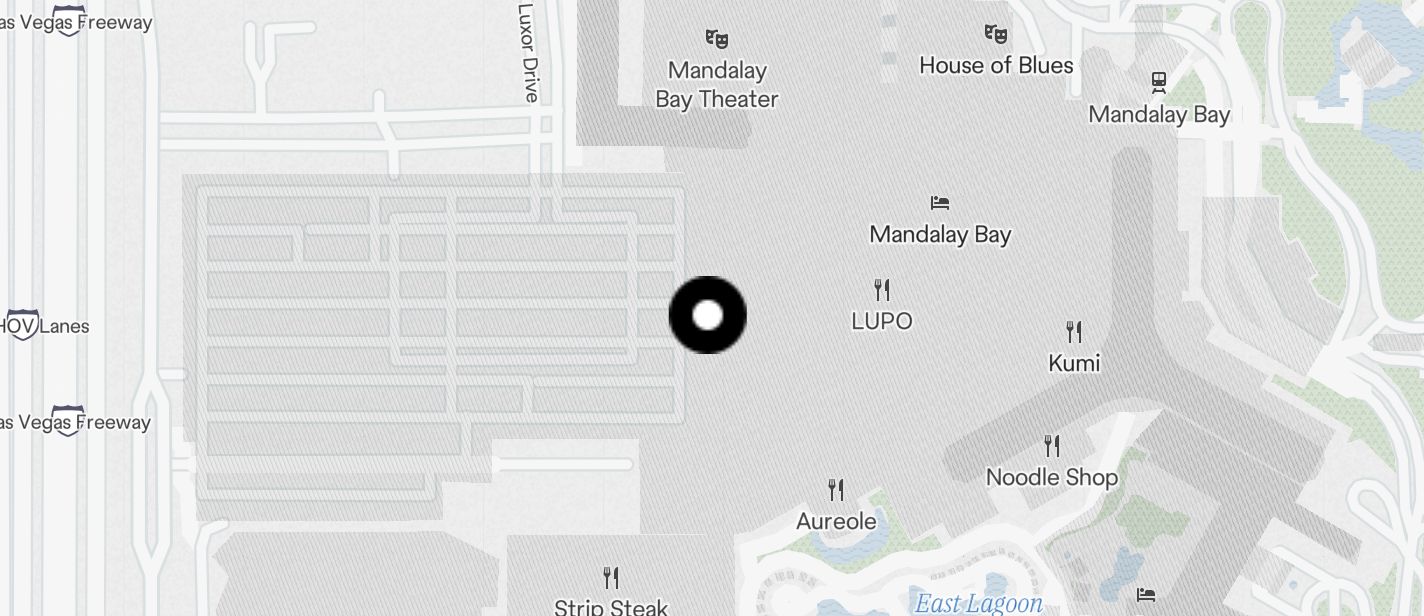Open the Strip Steak restaurant marker

(611, 578)
